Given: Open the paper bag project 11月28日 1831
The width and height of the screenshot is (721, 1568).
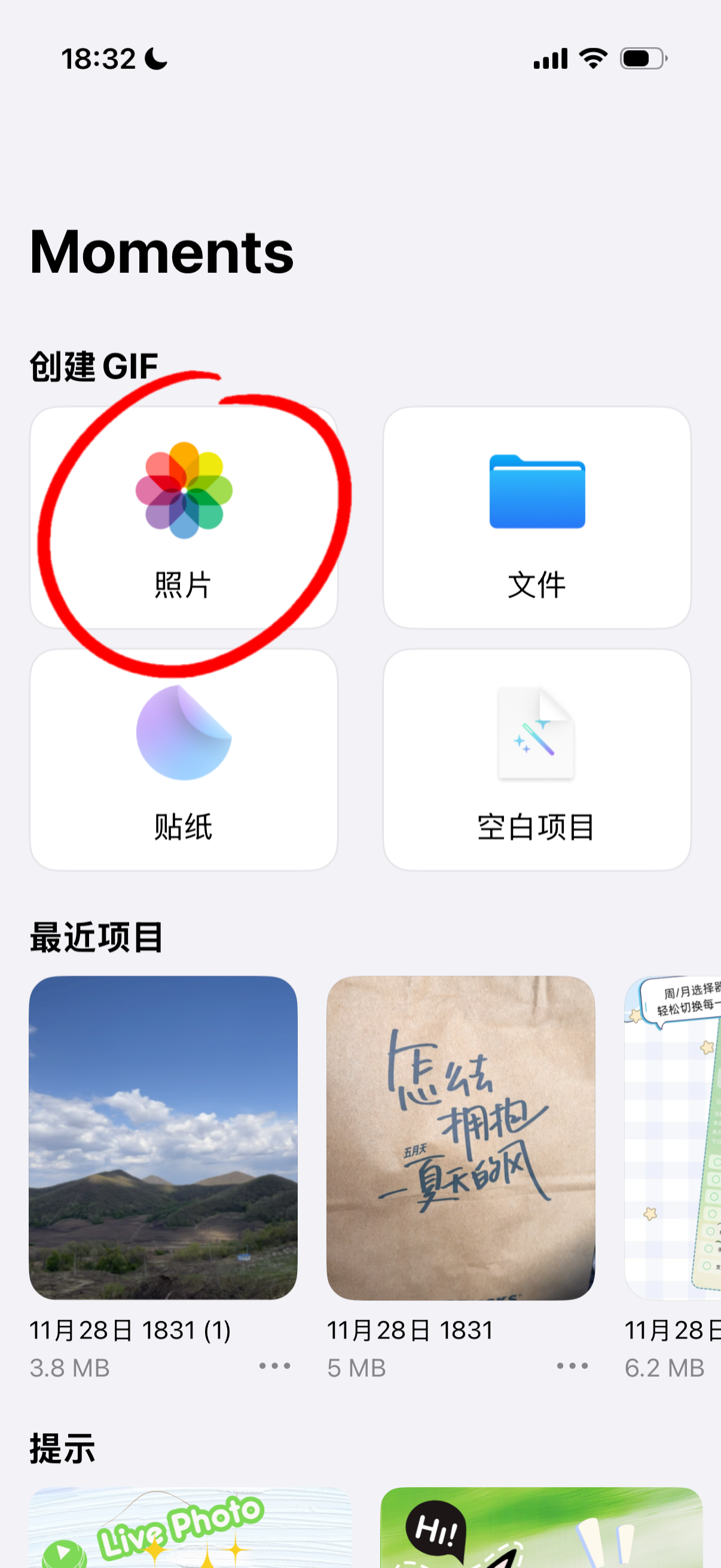Looking at the screenshot, I should pos(460,1137).
